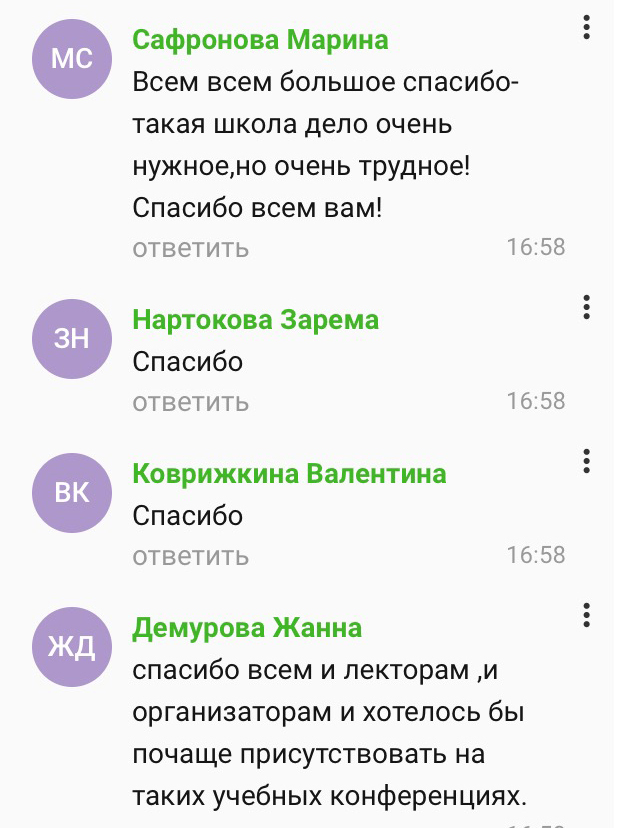Screen dimensions: 626x828
Task: Open options menu for Сафронова Марина's comment
Action: click(x=587, y=26)
